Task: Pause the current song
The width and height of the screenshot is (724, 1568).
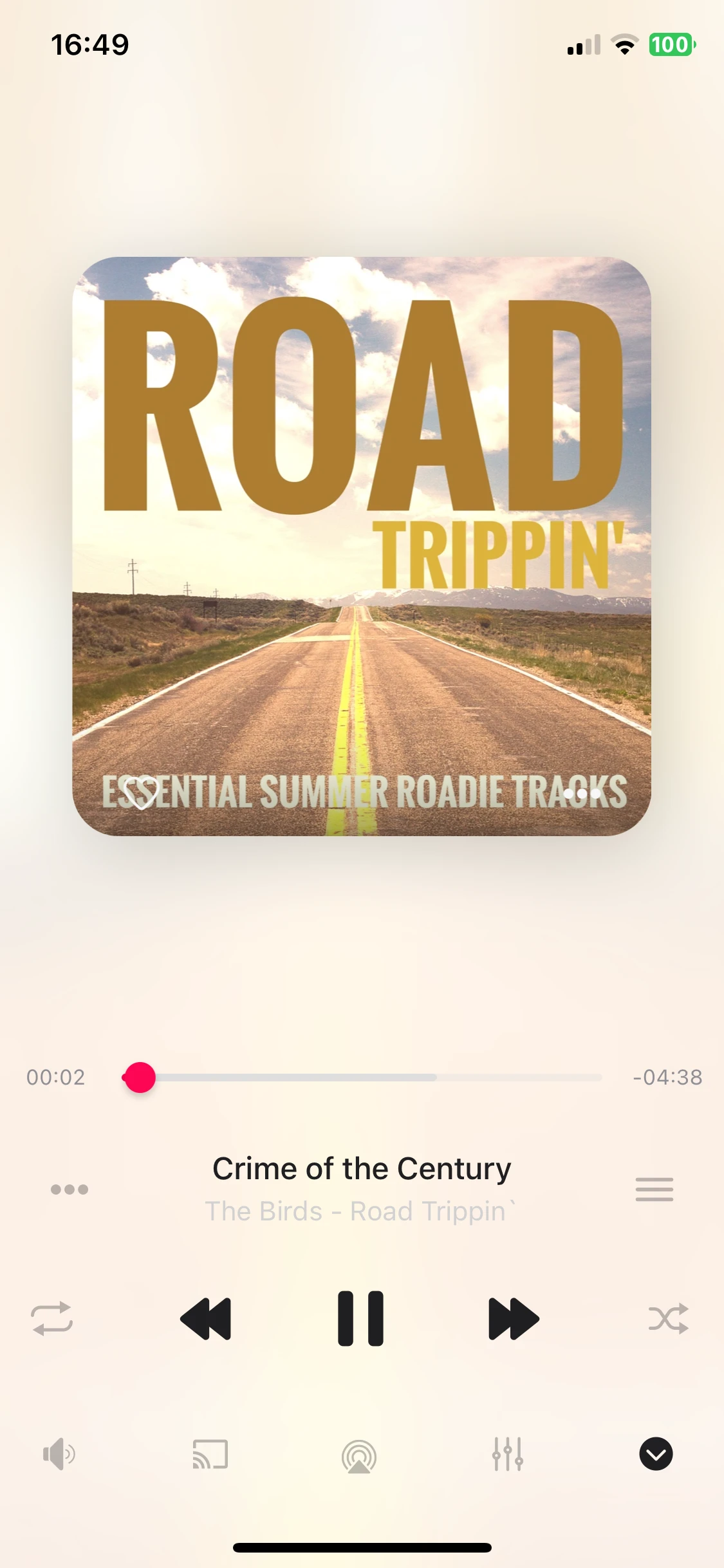Action: click(x=360, y=1318)
